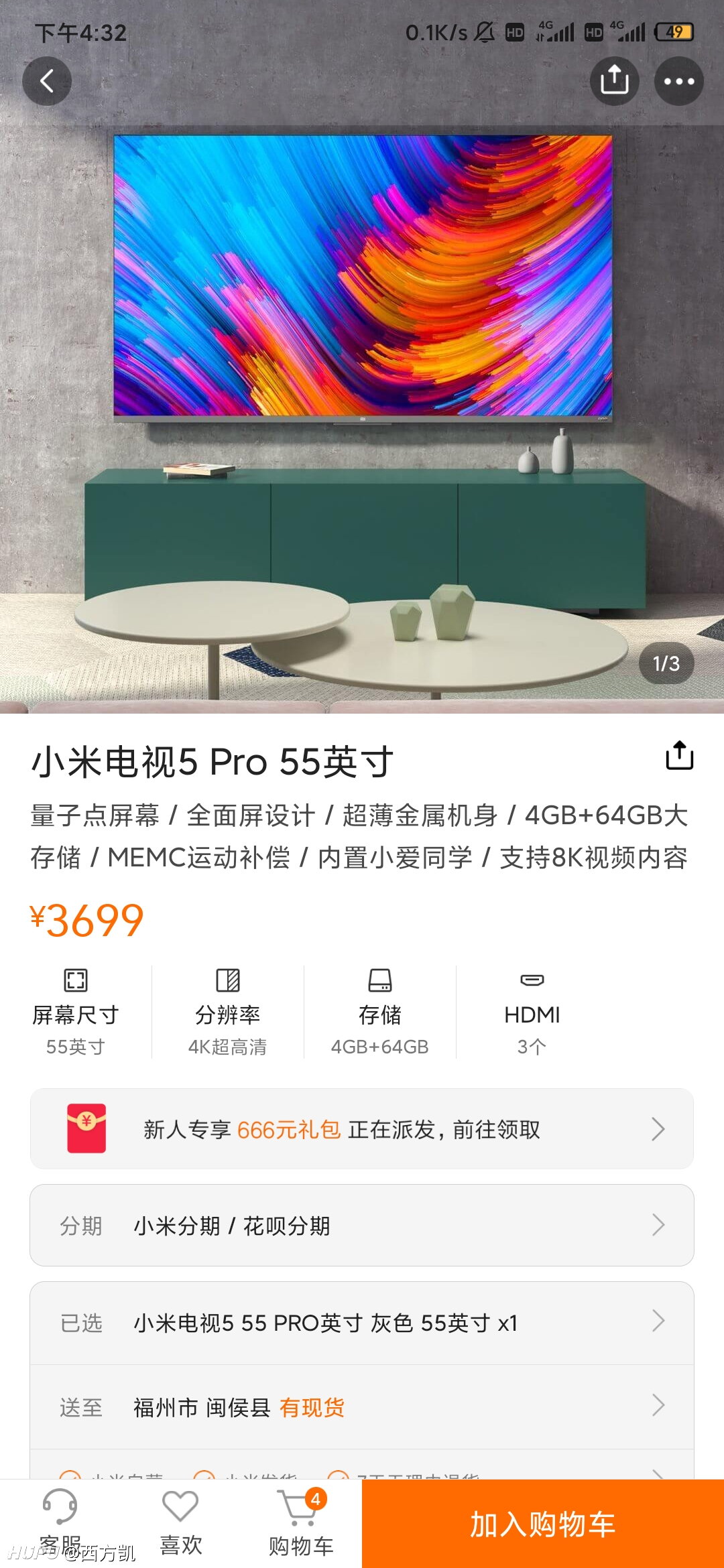Open 分期 installment options row
The height and width of the screenshot is (1568, 724).
pyautogui.click(x=362, y=1226)
